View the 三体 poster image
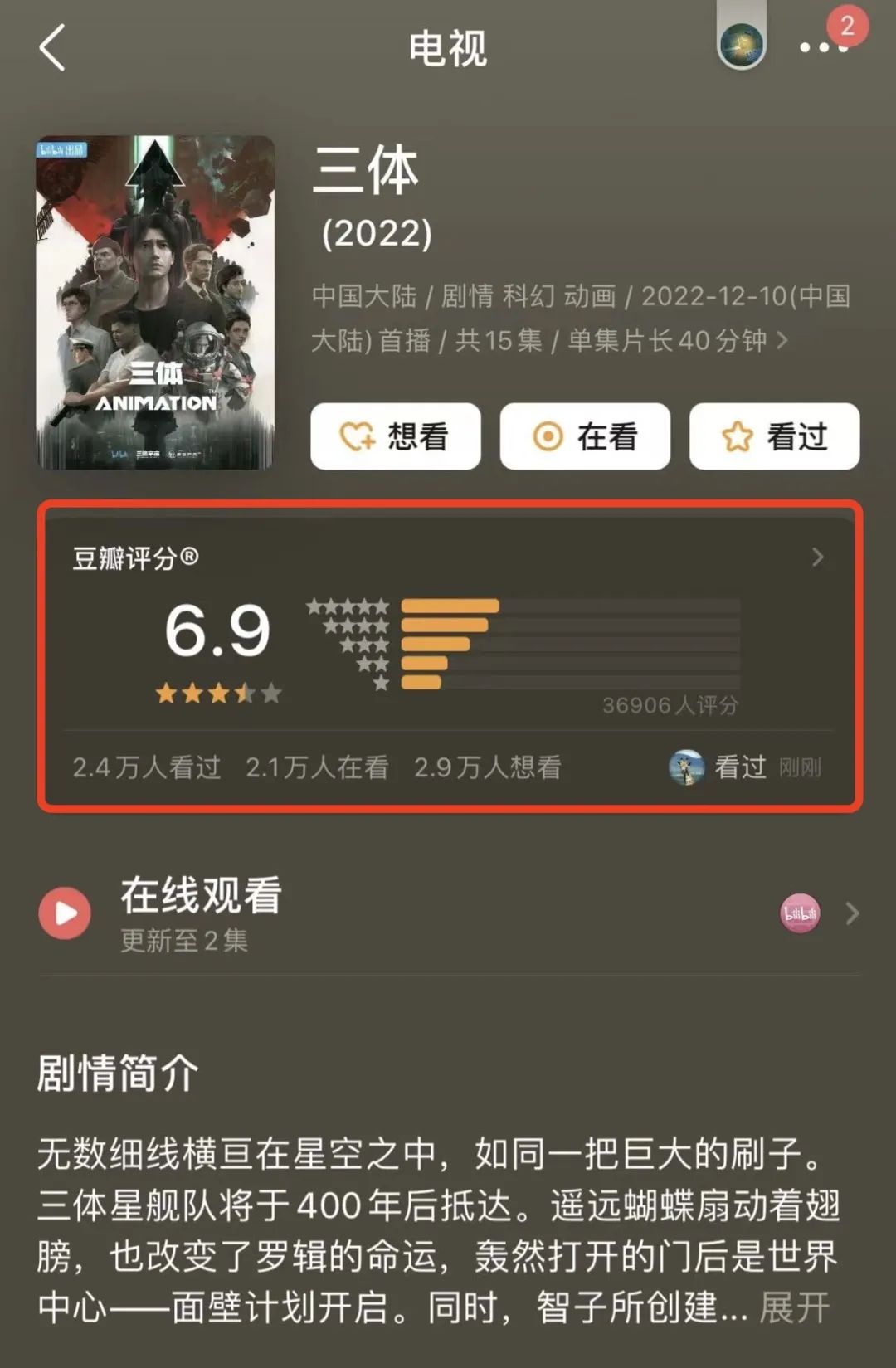The image size is (896, 1368). click(x=155, y=303)
